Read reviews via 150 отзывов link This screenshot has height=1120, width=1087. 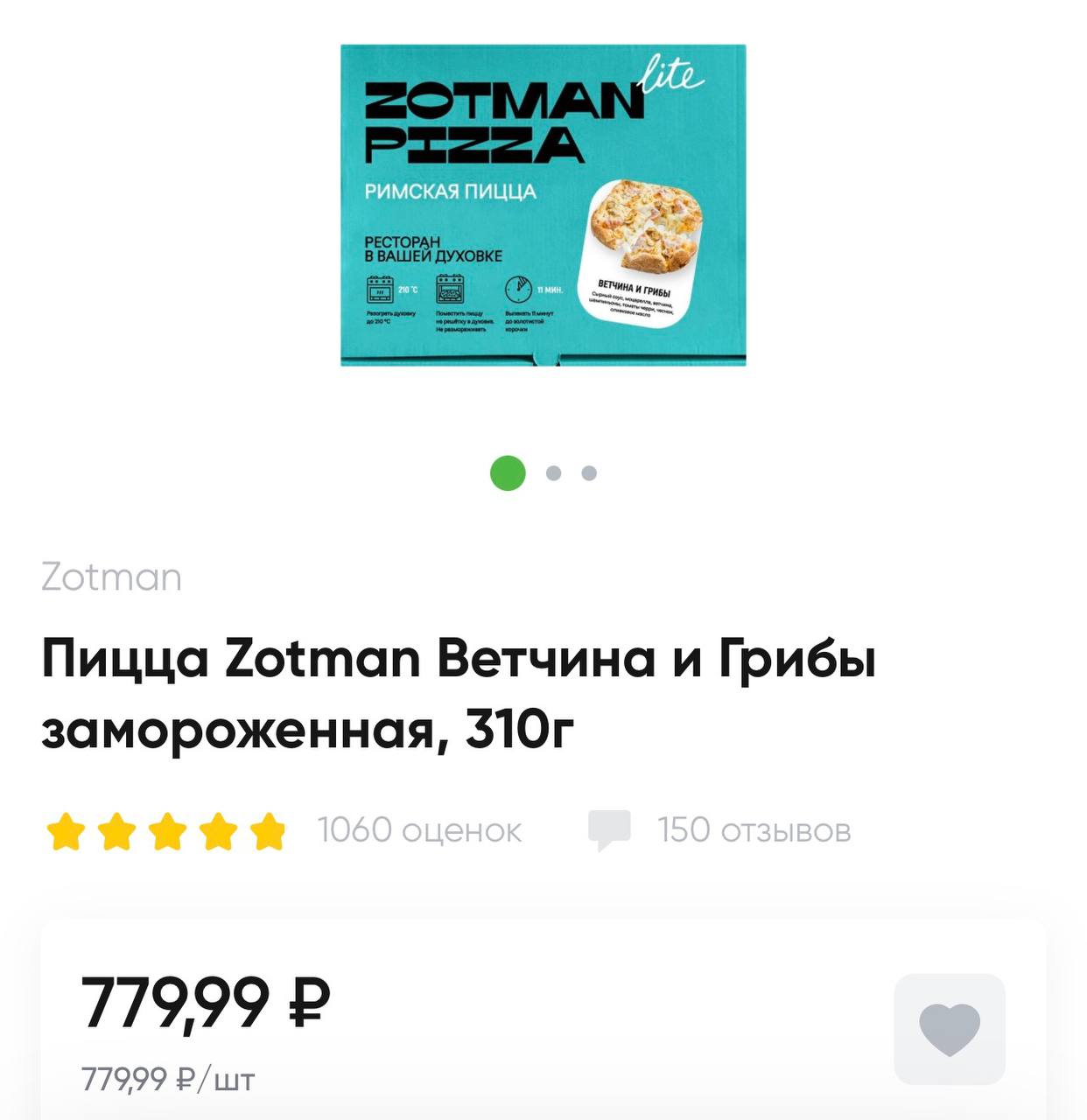click(x=754, y=829)
